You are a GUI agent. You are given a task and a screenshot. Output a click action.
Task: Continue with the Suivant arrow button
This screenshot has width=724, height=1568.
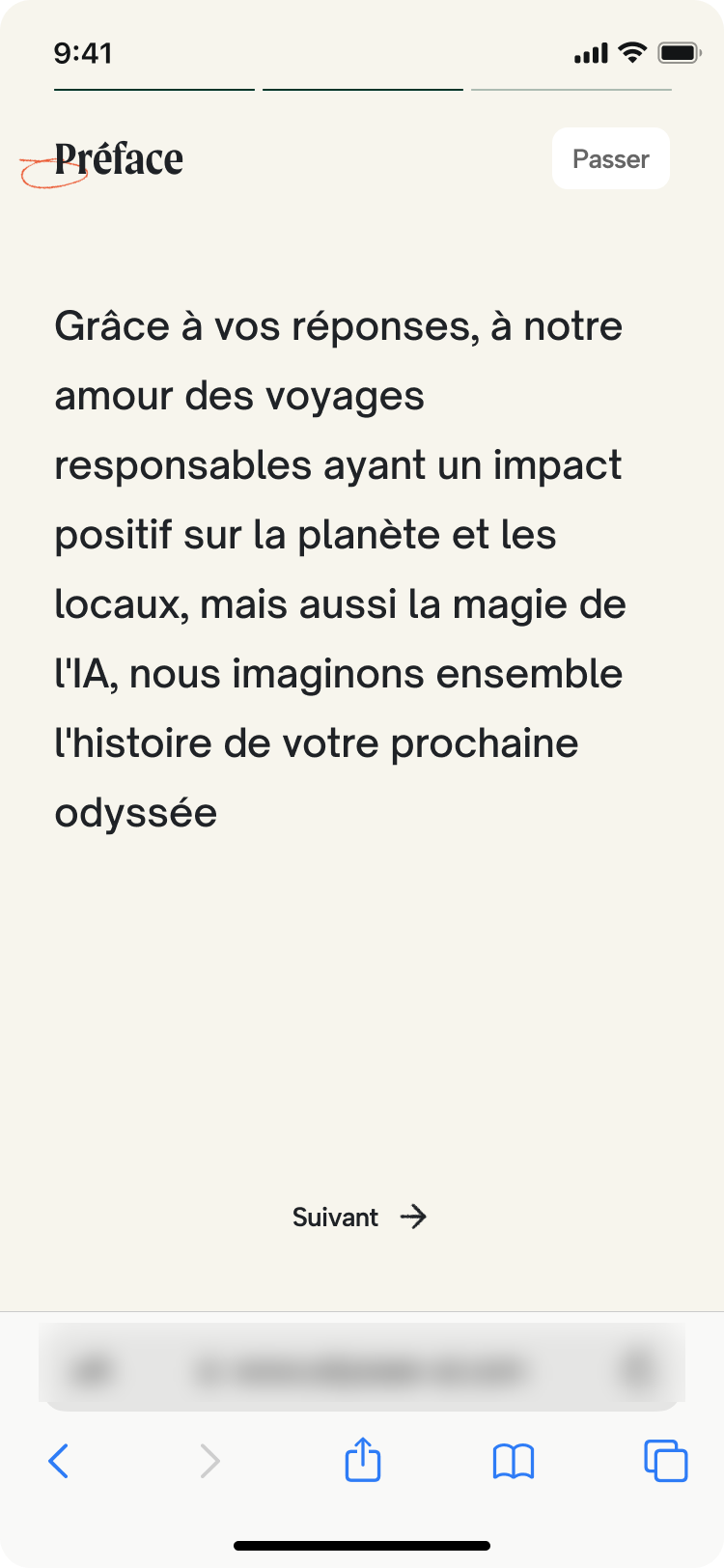click(x=360, y=1217)
